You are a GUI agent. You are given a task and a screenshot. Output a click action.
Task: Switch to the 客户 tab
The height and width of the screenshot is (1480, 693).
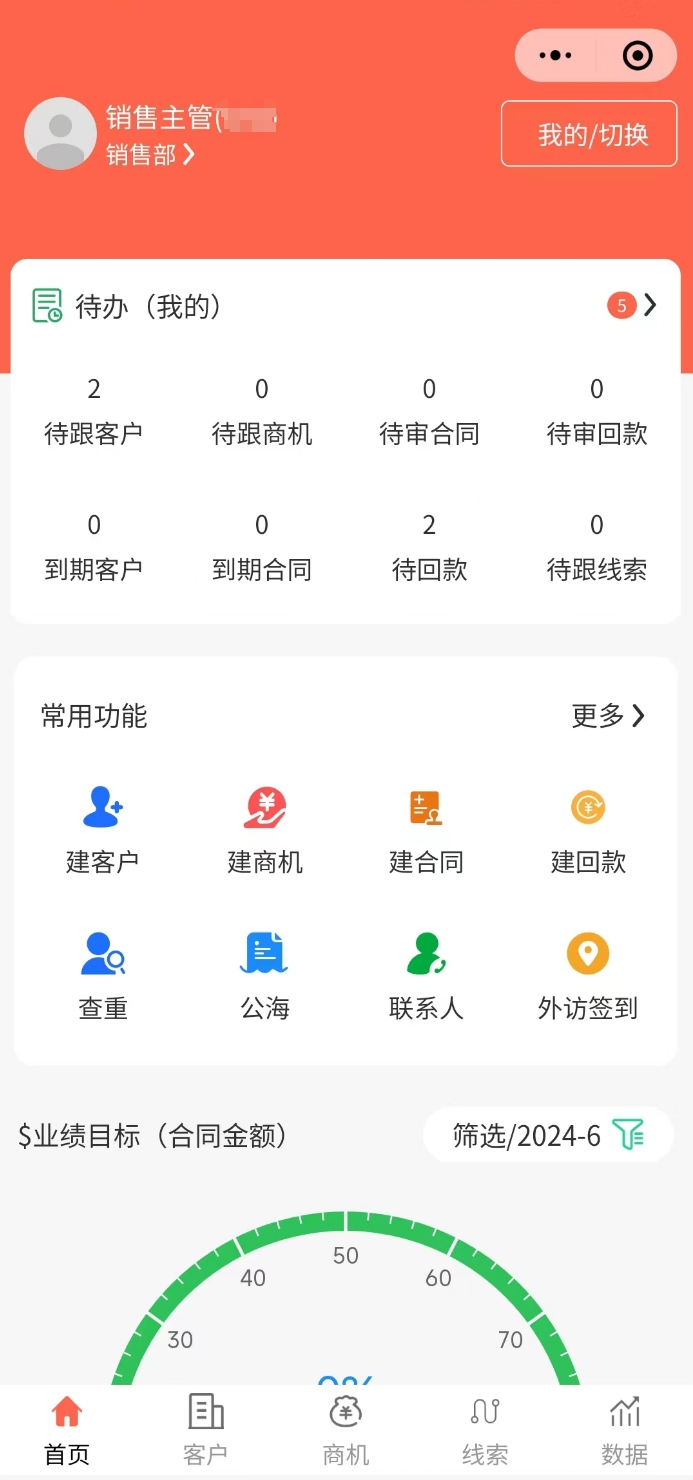coord(206,1430)
